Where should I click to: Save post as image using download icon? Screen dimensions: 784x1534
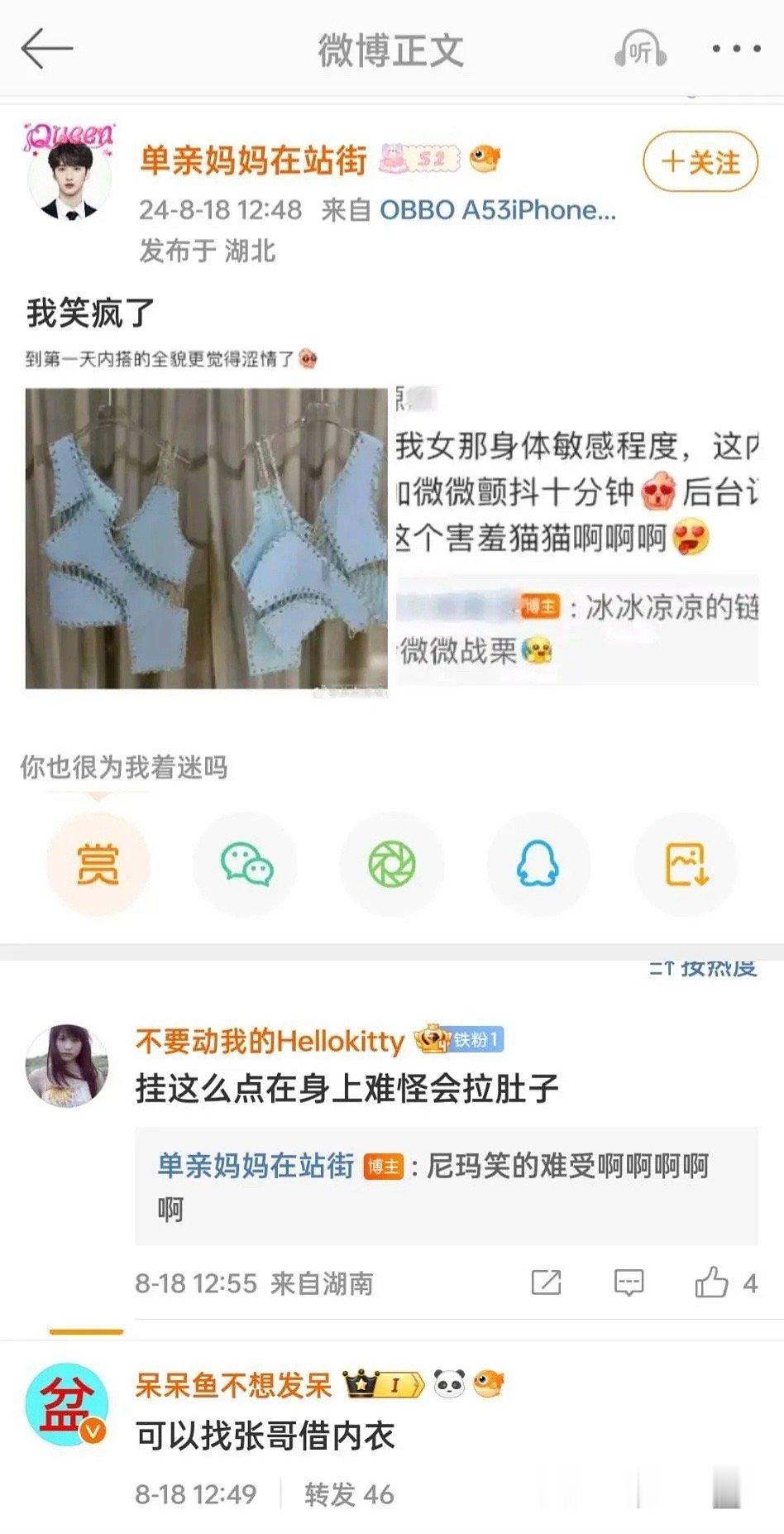[x=685, y=862]
